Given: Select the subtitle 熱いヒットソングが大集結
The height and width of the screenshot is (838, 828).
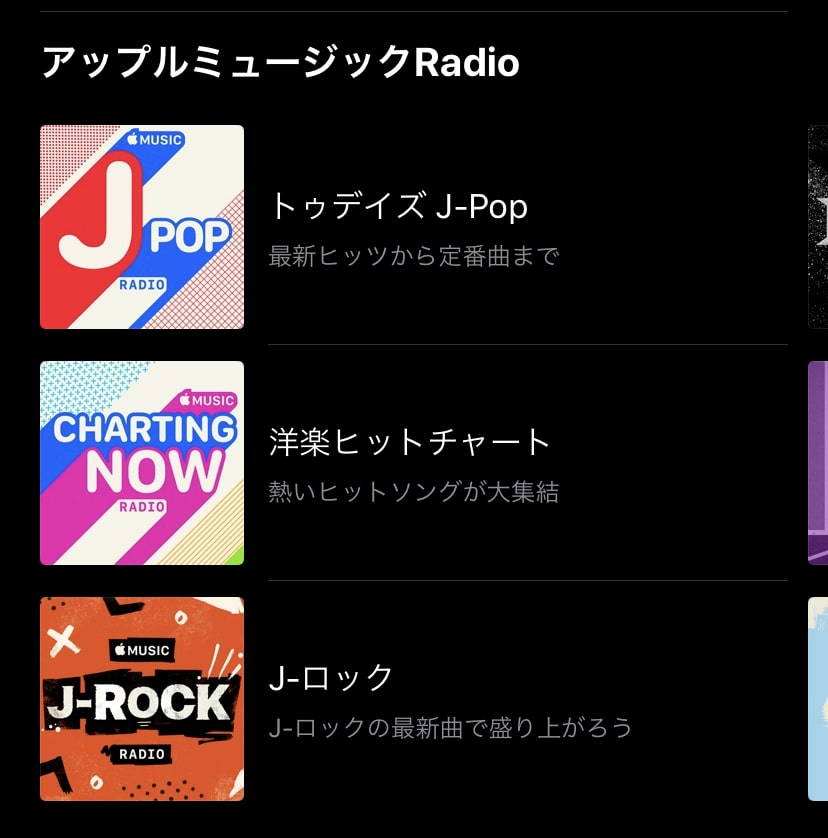Looking at the screenshot, I should 414,492.
